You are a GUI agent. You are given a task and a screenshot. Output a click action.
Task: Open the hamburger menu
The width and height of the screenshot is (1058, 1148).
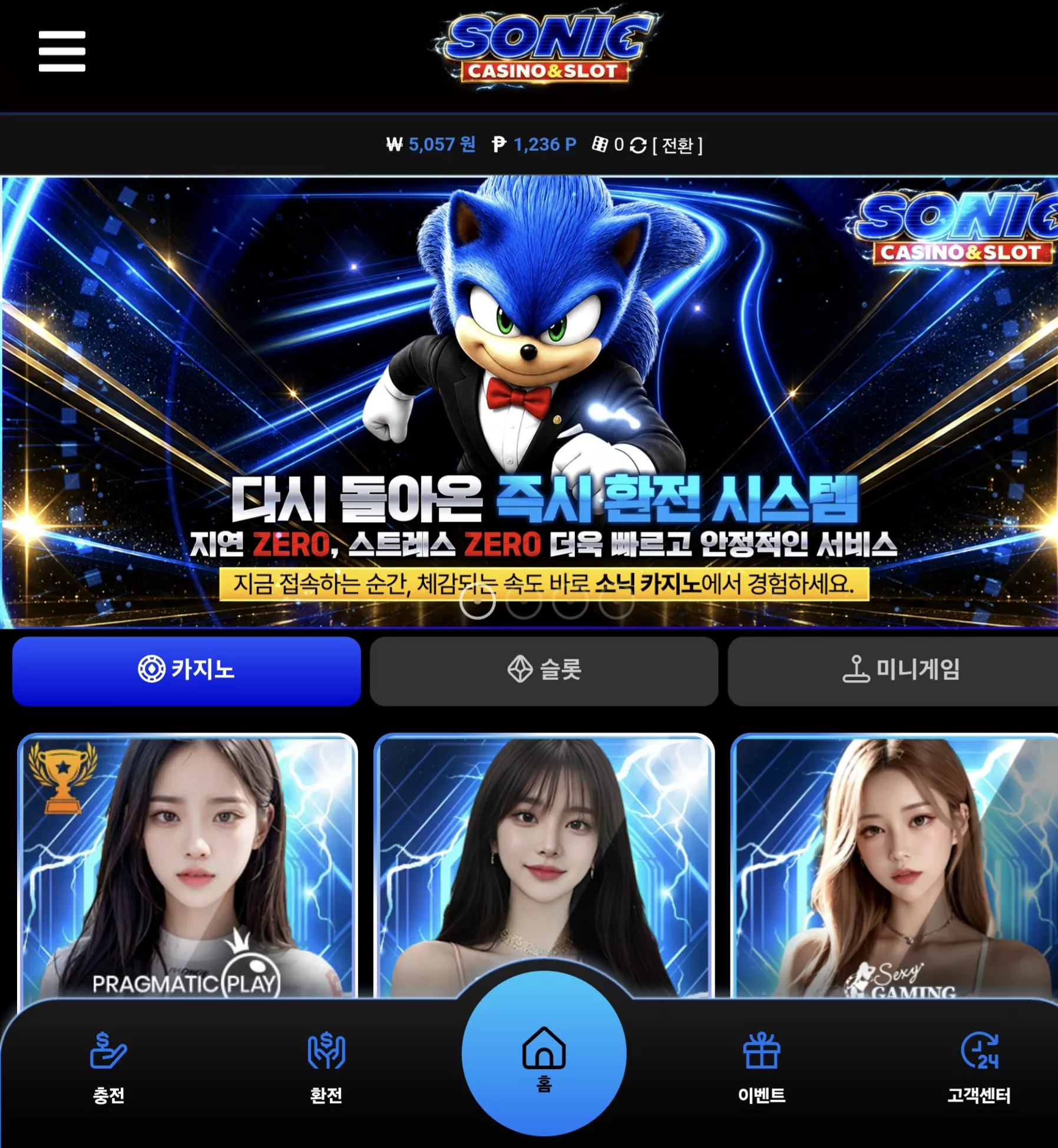point(62,51)
